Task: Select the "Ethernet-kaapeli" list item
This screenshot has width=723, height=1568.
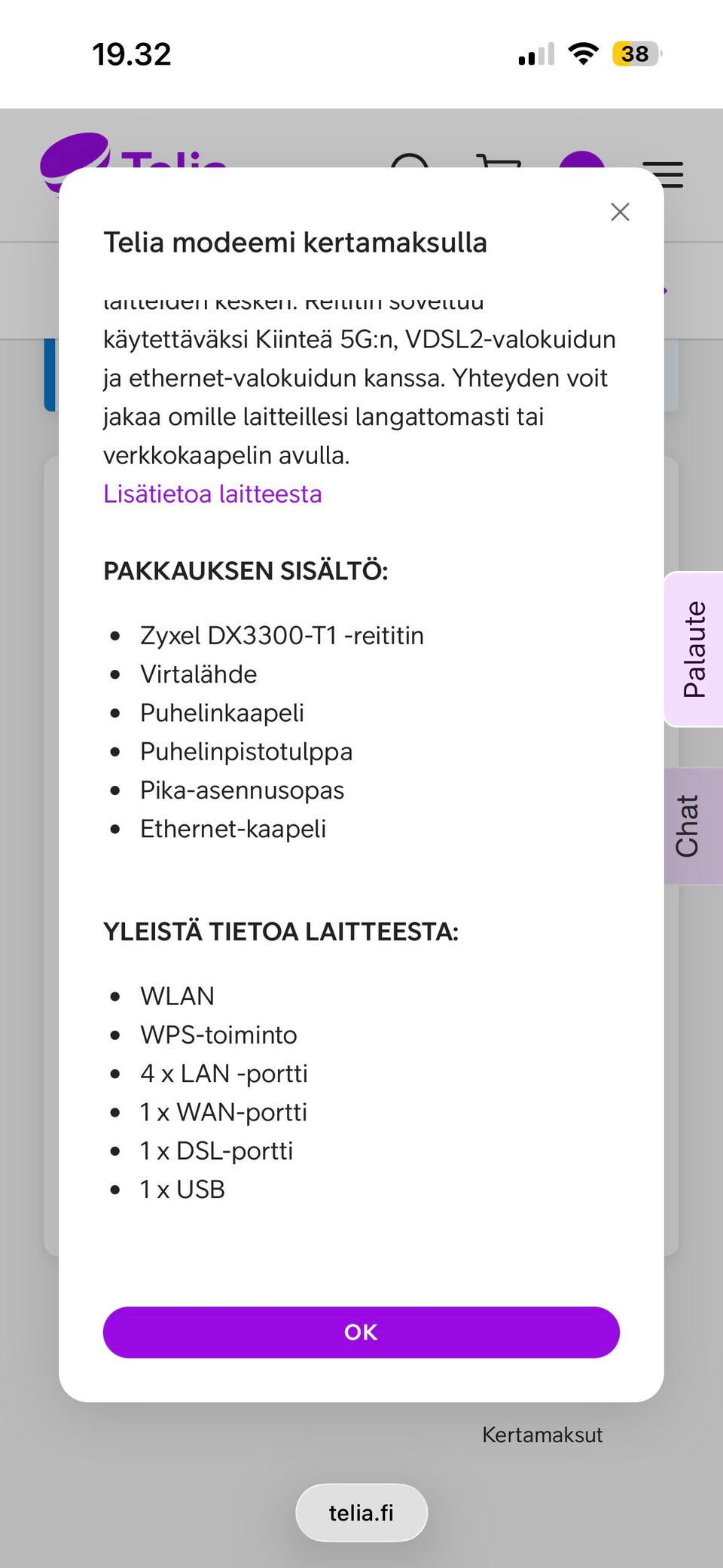Action: point(233,828)
